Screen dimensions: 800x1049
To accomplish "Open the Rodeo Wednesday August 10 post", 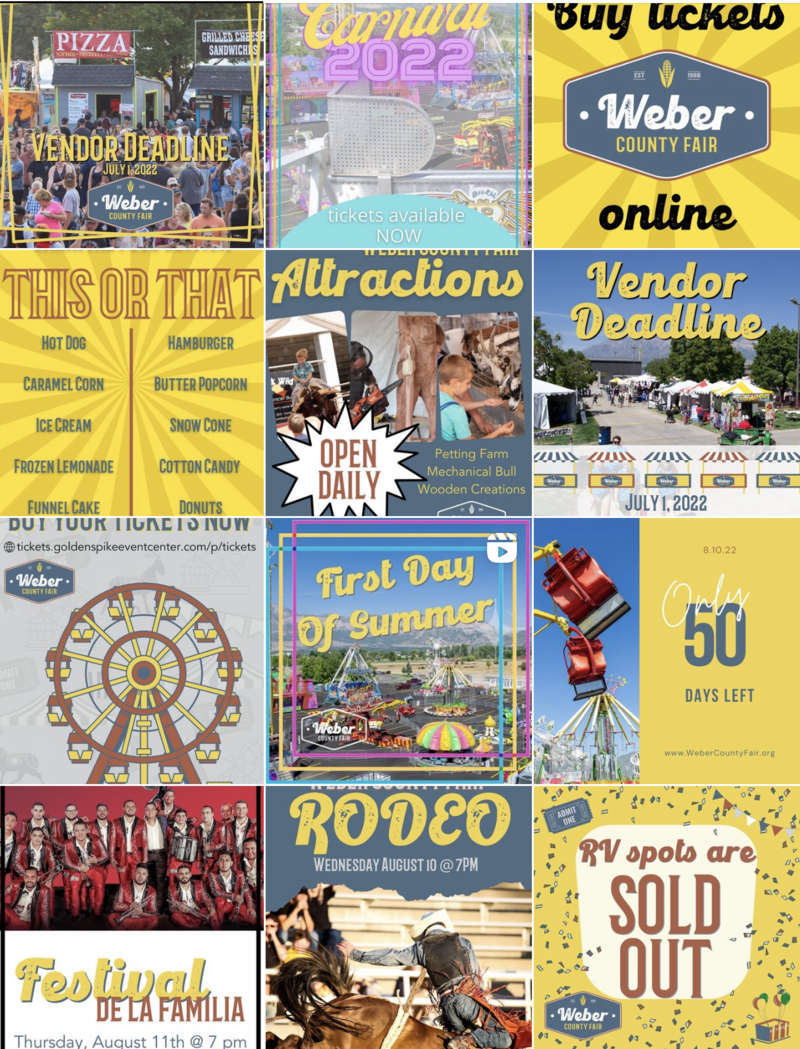I will tap(398, 917).
